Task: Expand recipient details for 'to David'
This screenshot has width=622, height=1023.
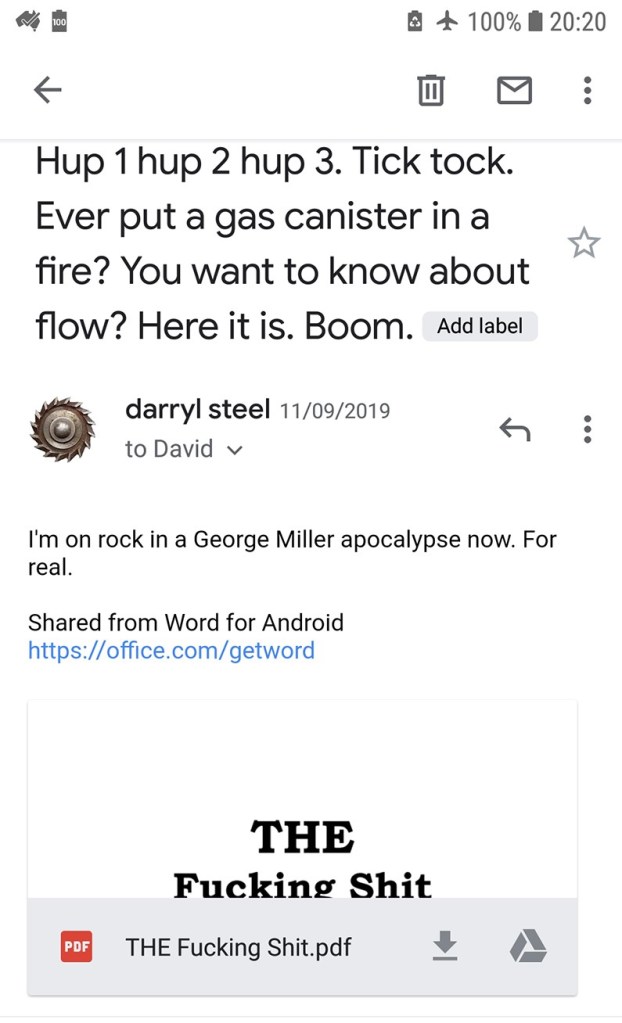Action: (235, 450)
